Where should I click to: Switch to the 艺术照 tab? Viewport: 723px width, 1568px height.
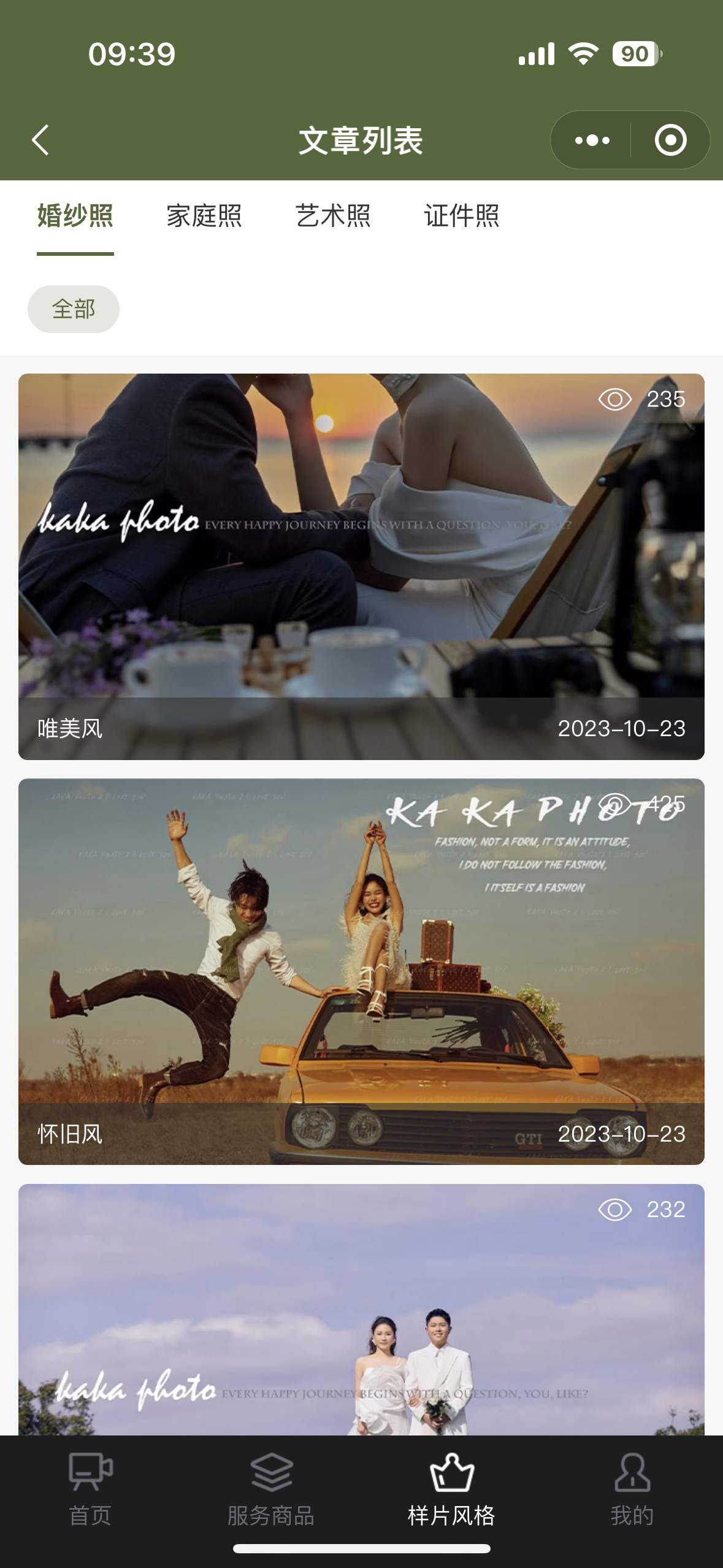click(333, 216)
